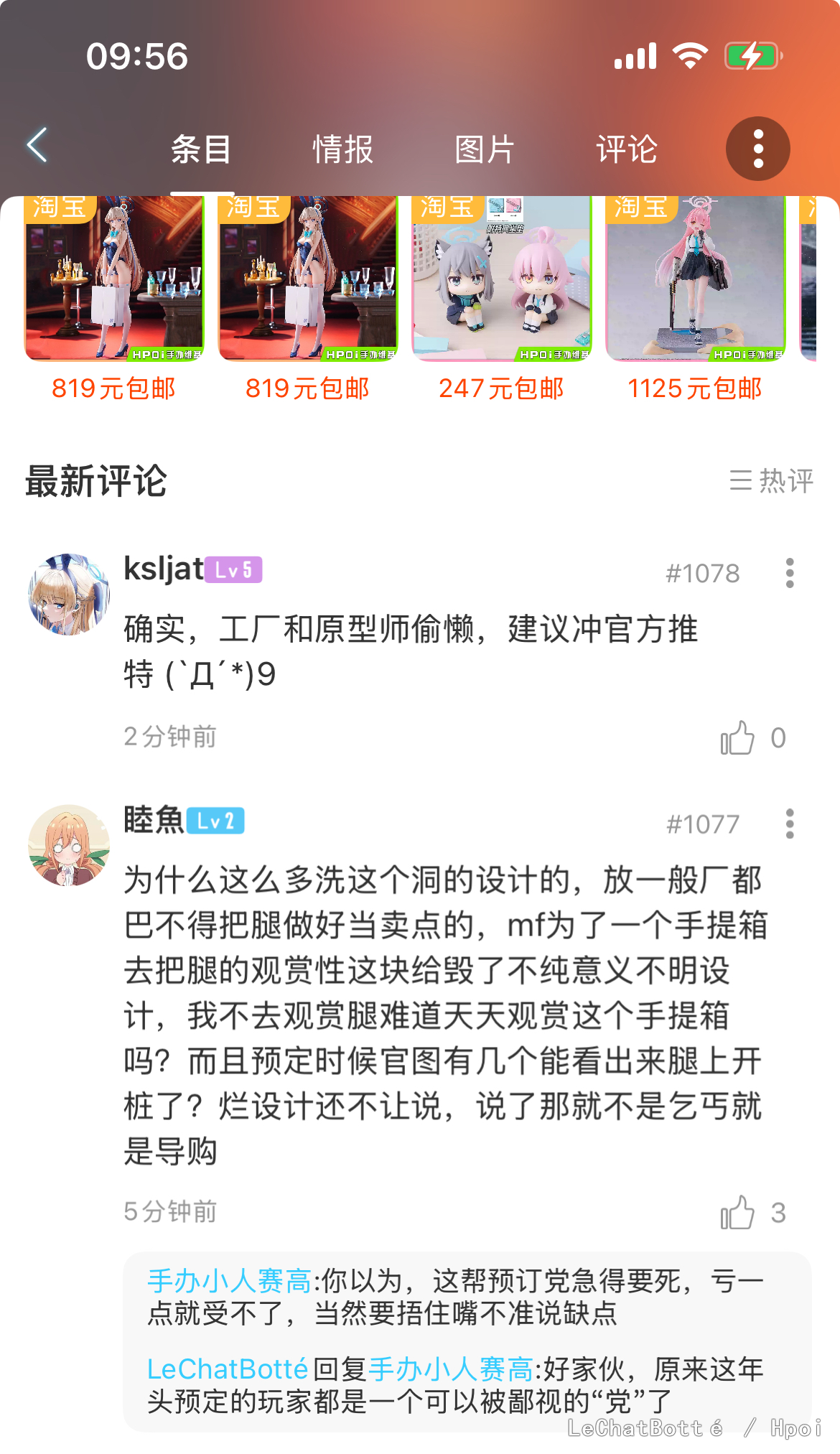Screen dimensions: 840x1454
Task: Open the 247元包邮 Taobao listing
Action: 501,298
